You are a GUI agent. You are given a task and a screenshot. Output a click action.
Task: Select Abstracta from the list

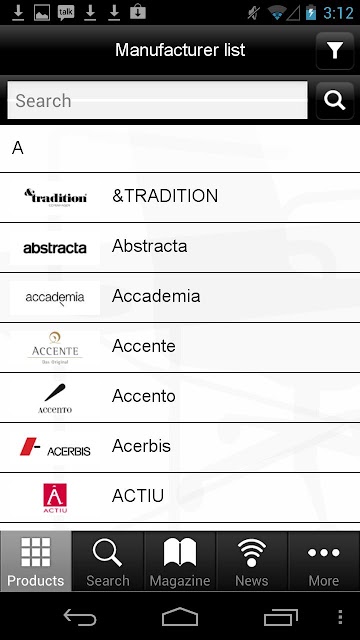click(180, 248)
